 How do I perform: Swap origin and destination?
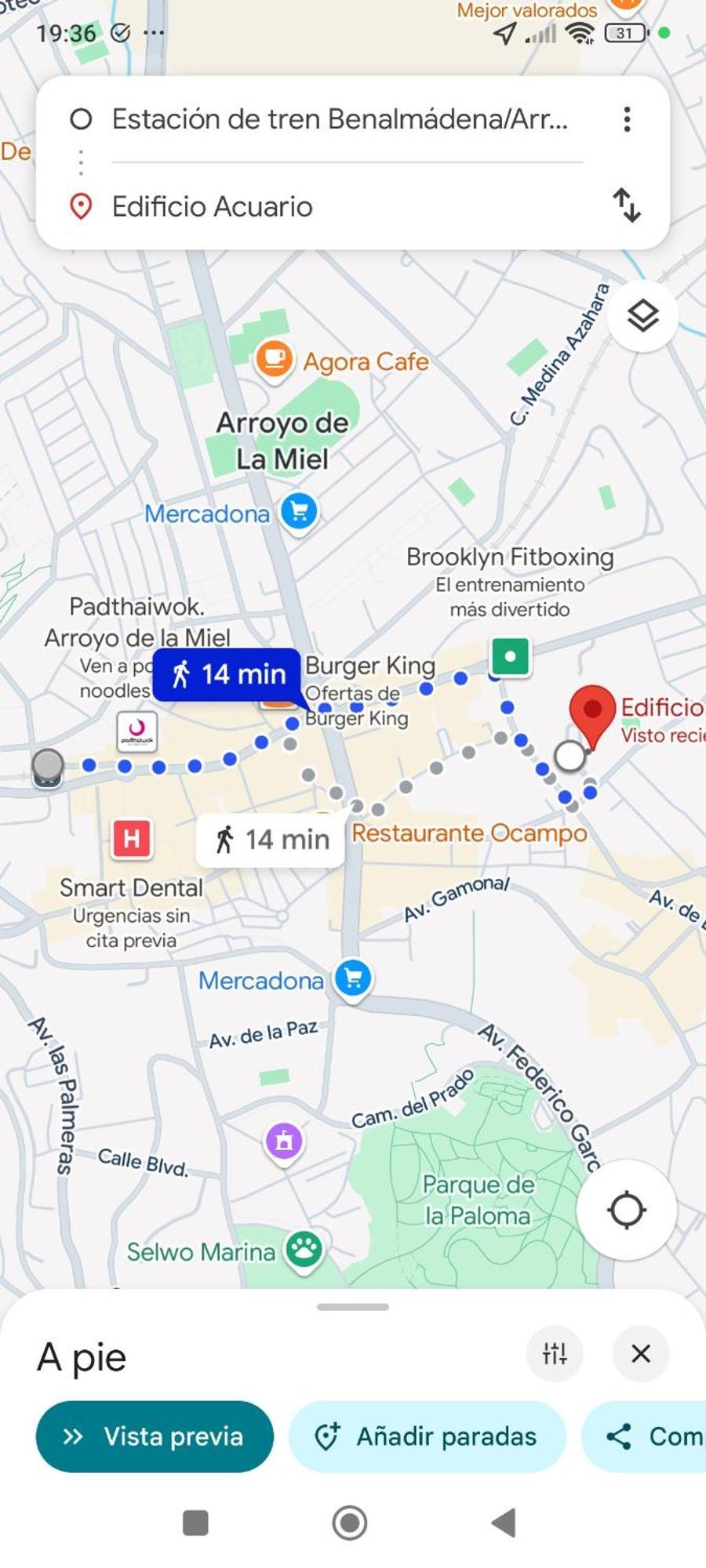[626, 205]
